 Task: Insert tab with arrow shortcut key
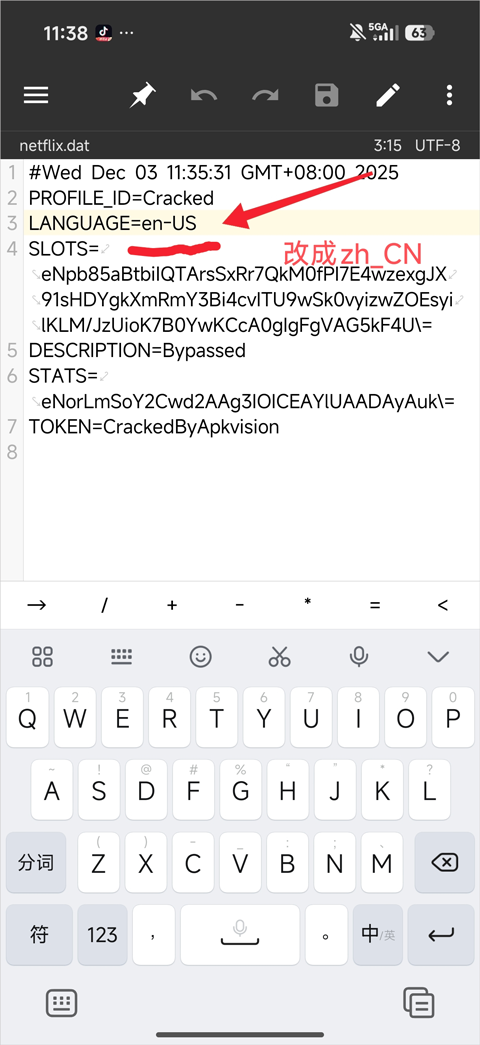(x=36, y=605)
